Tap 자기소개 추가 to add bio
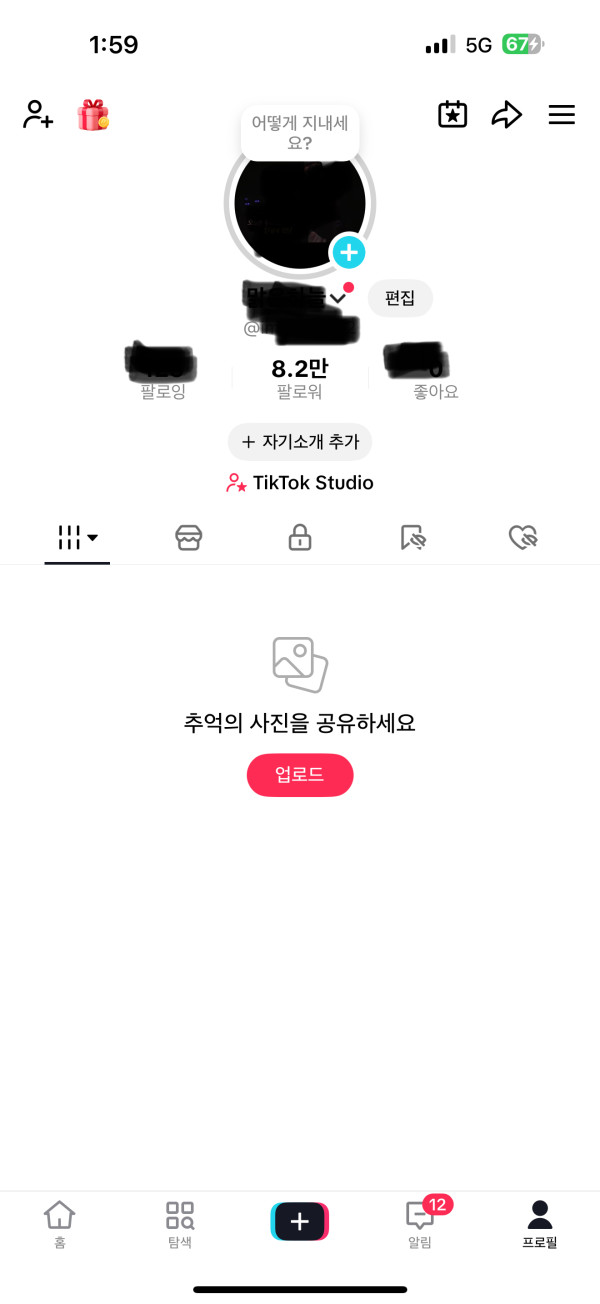600x1304 pixels. (300, 441)
